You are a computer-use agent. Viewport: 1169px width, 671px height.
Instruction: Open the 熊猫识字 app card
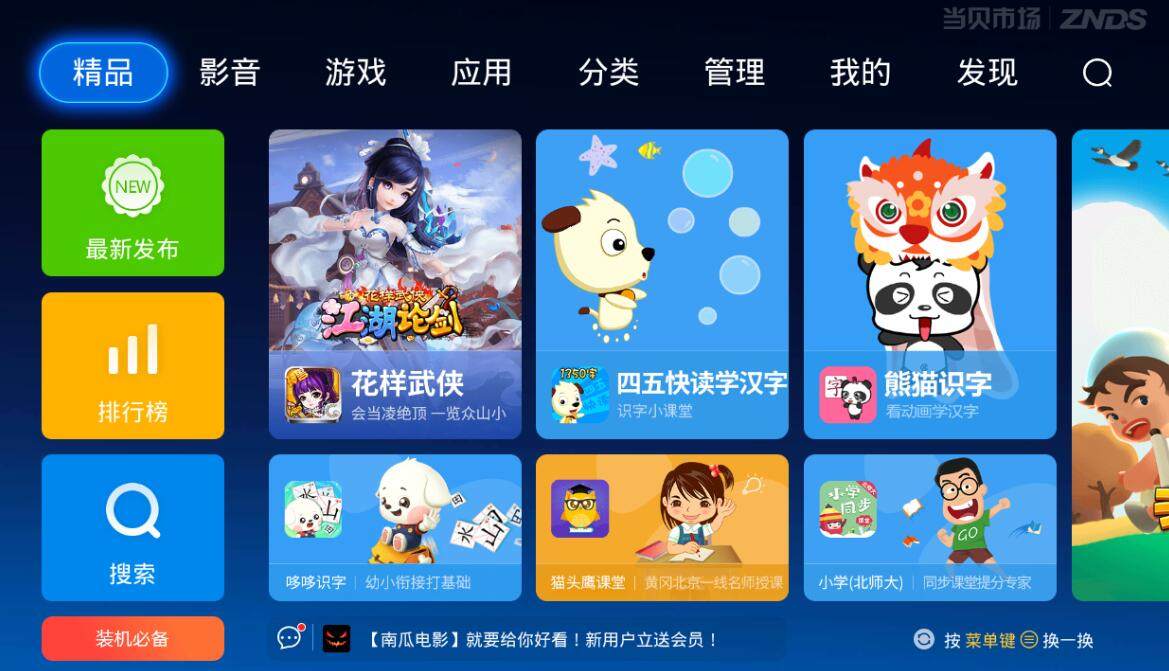pos(930,284)
